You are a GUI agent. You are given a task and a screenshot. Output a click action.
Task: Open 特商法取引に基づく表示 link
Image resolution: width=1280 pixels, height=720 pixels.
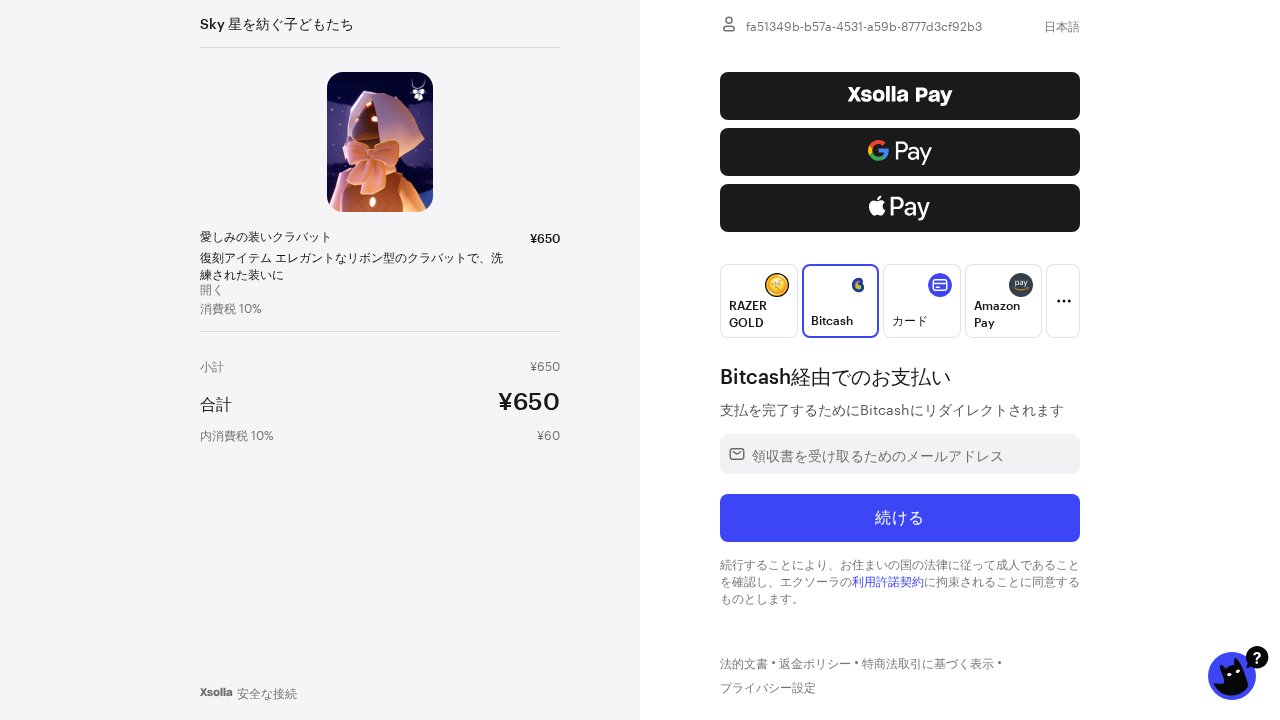point(927,664)
